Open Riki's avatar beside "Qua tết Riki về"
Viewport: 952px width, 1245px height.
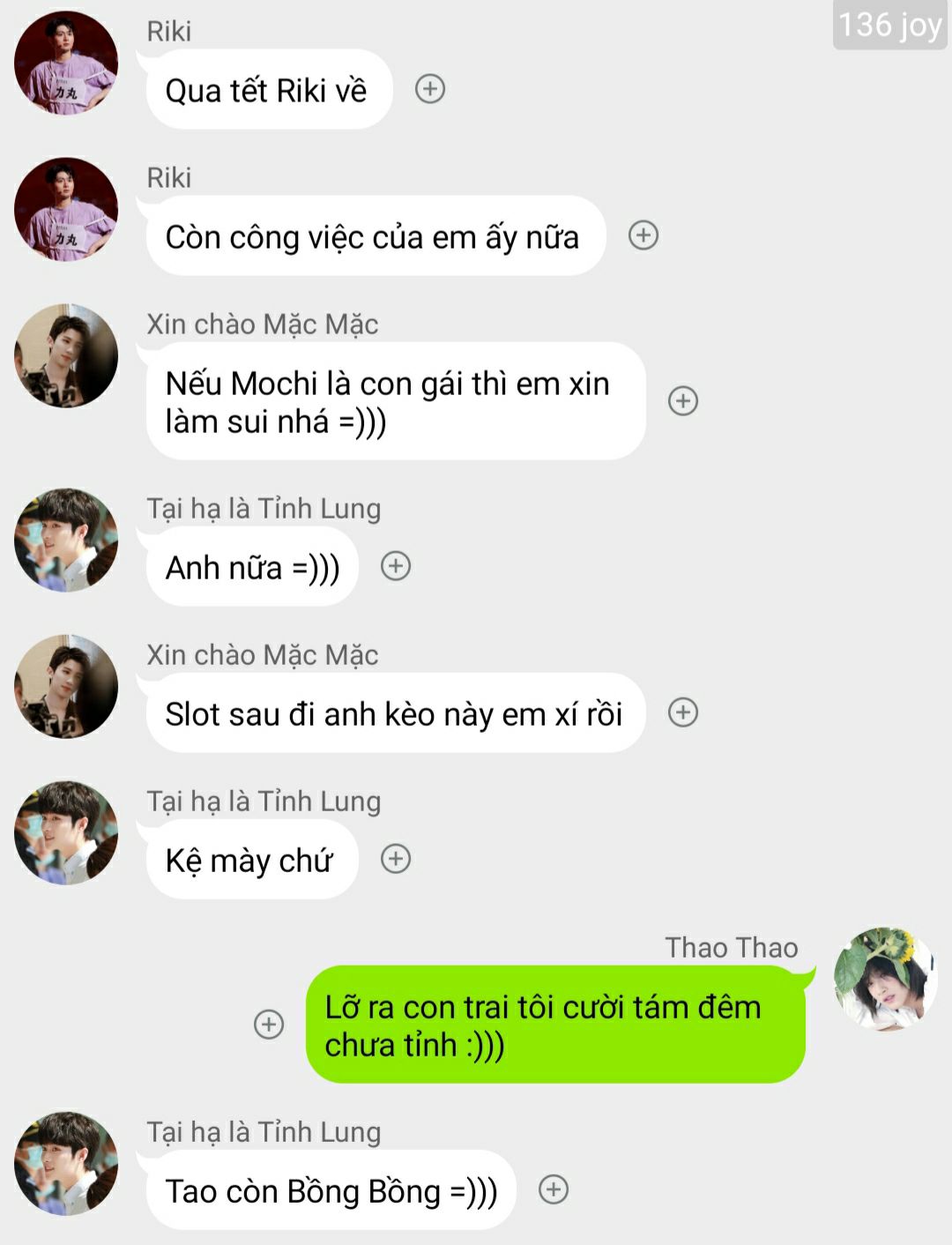(x=66, y=63)
